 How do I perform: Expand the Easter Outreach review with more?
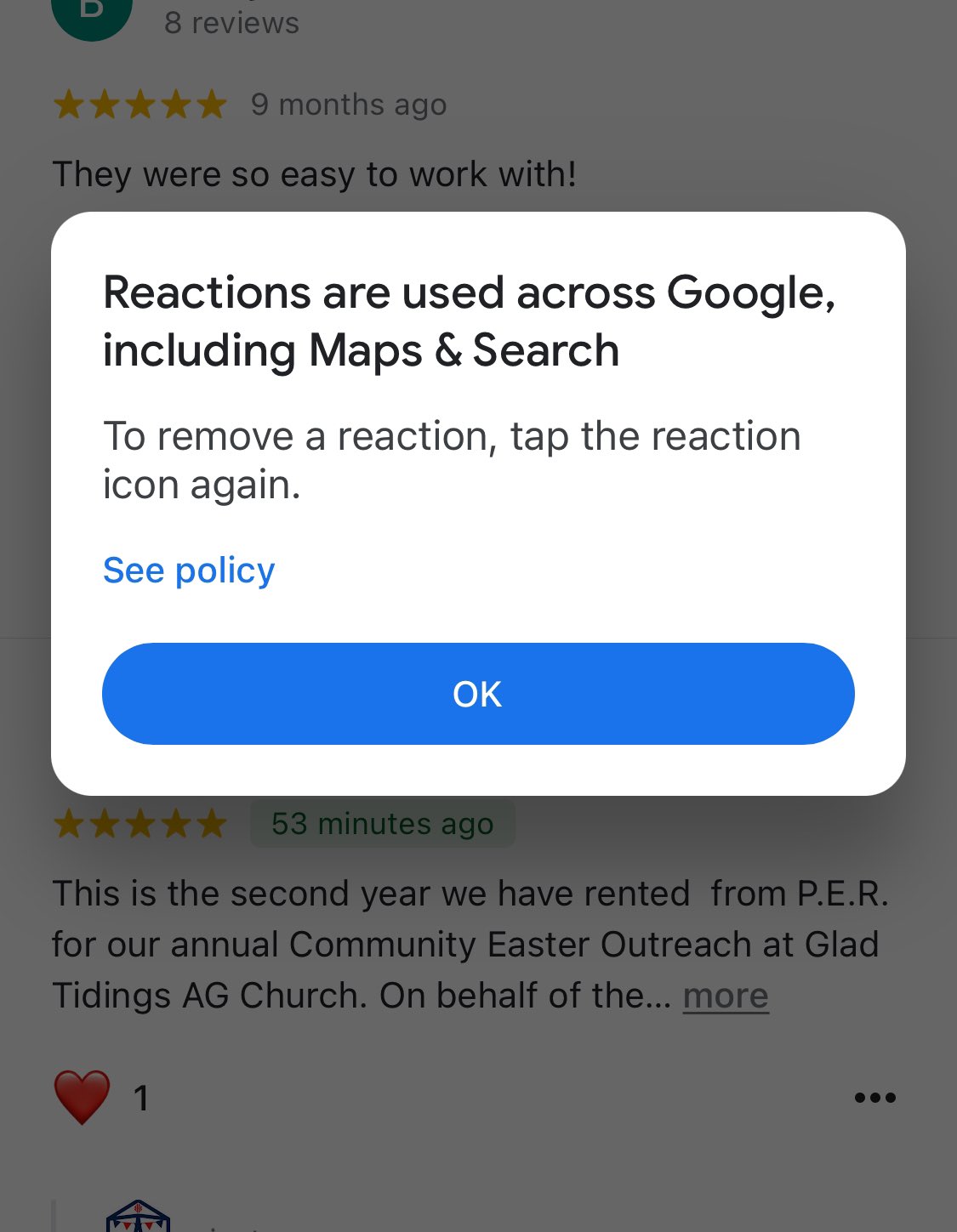(x=726, y=996)
